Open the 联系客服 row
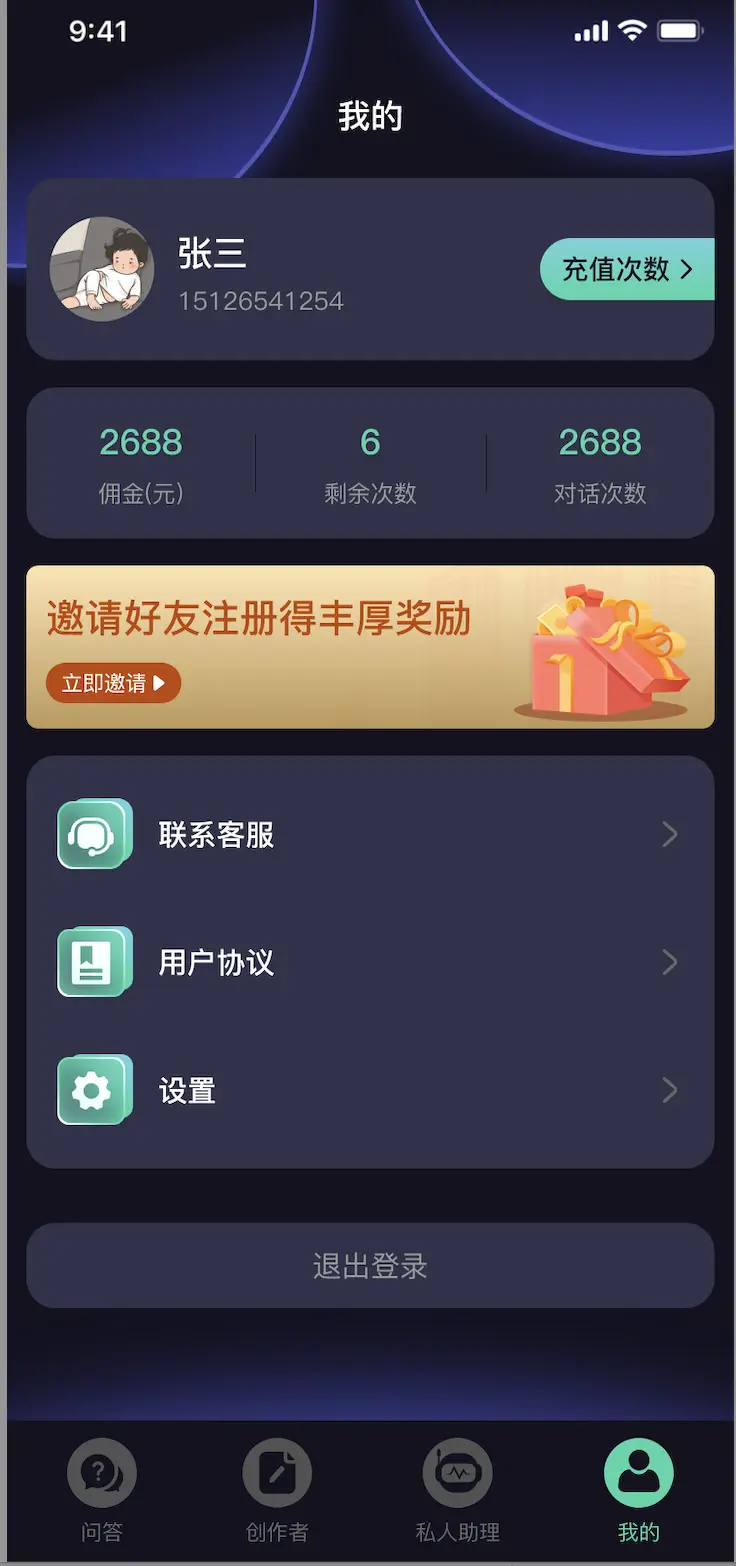The image size is (736, 1566). 370,835
